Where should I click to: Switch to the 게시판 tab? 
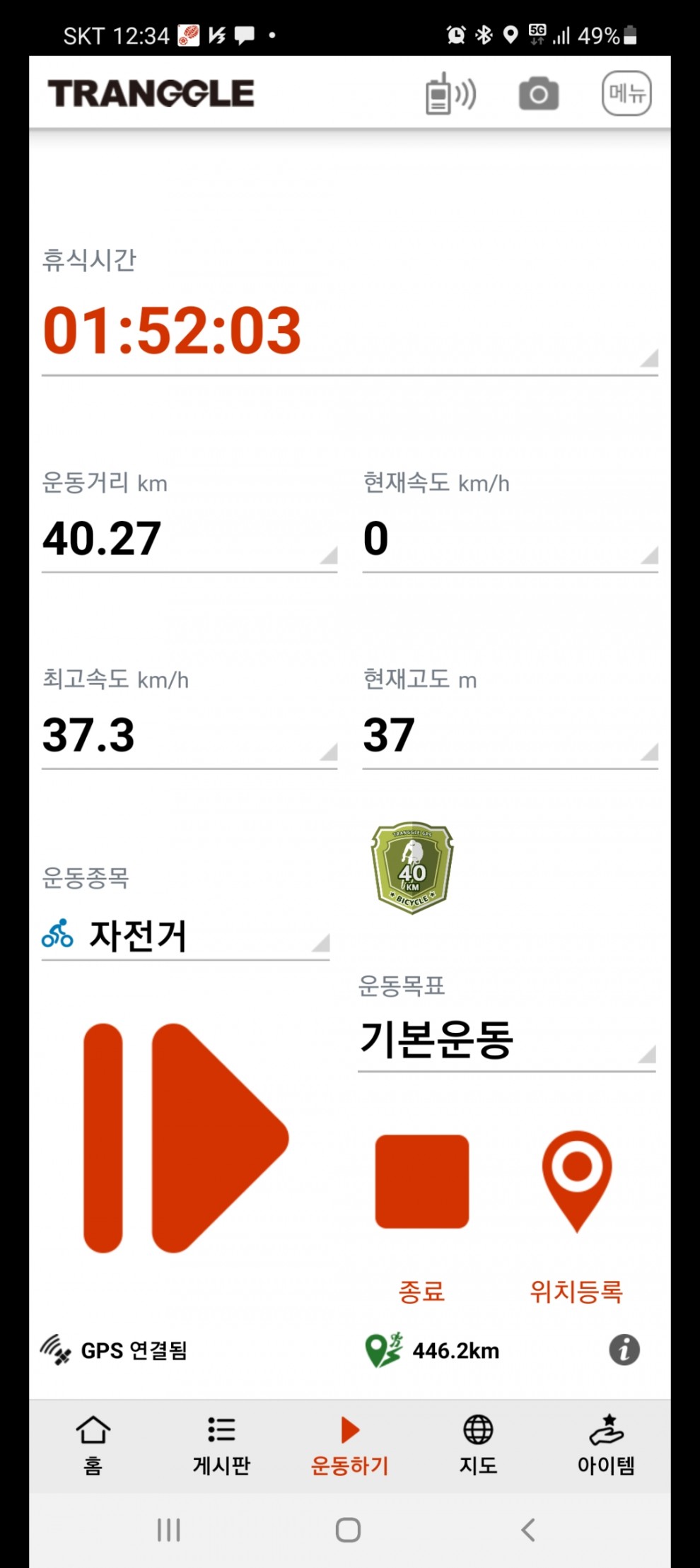pyautogui.click(x=221, y=1445)
